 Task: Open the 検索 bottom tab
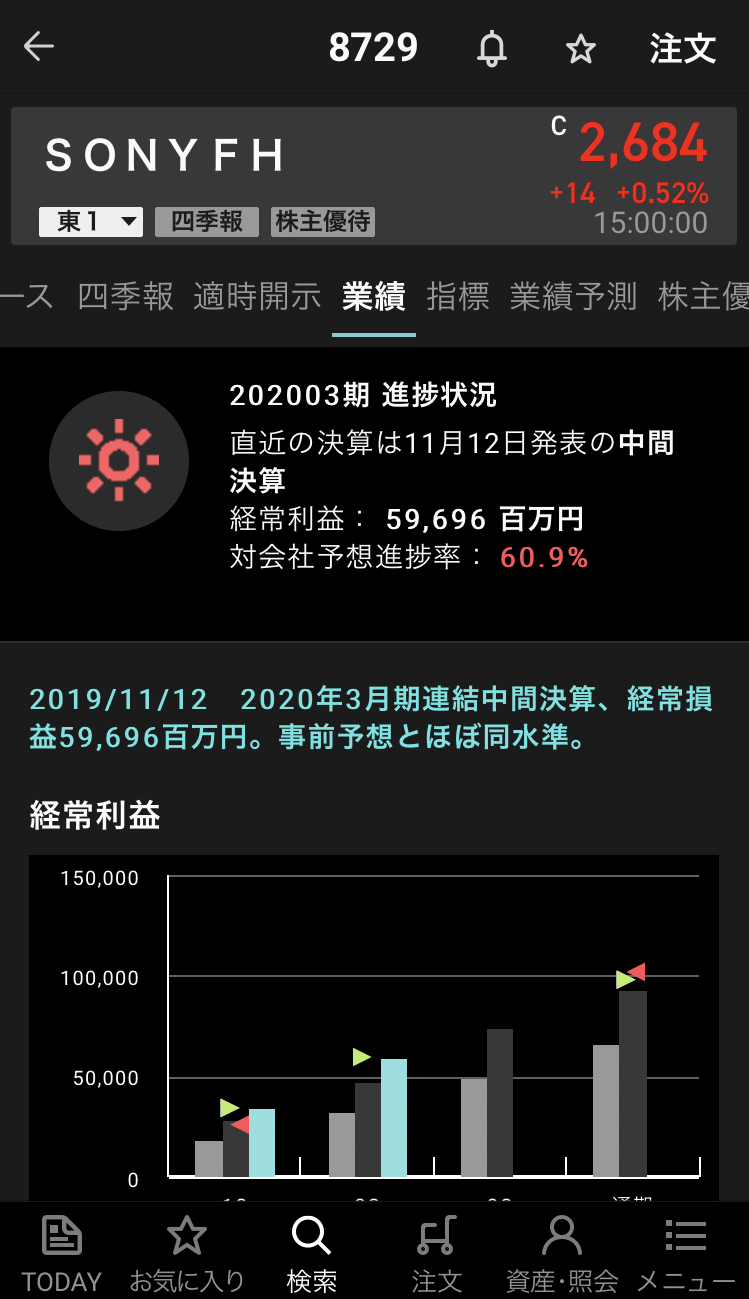(x=311, y=1252)
